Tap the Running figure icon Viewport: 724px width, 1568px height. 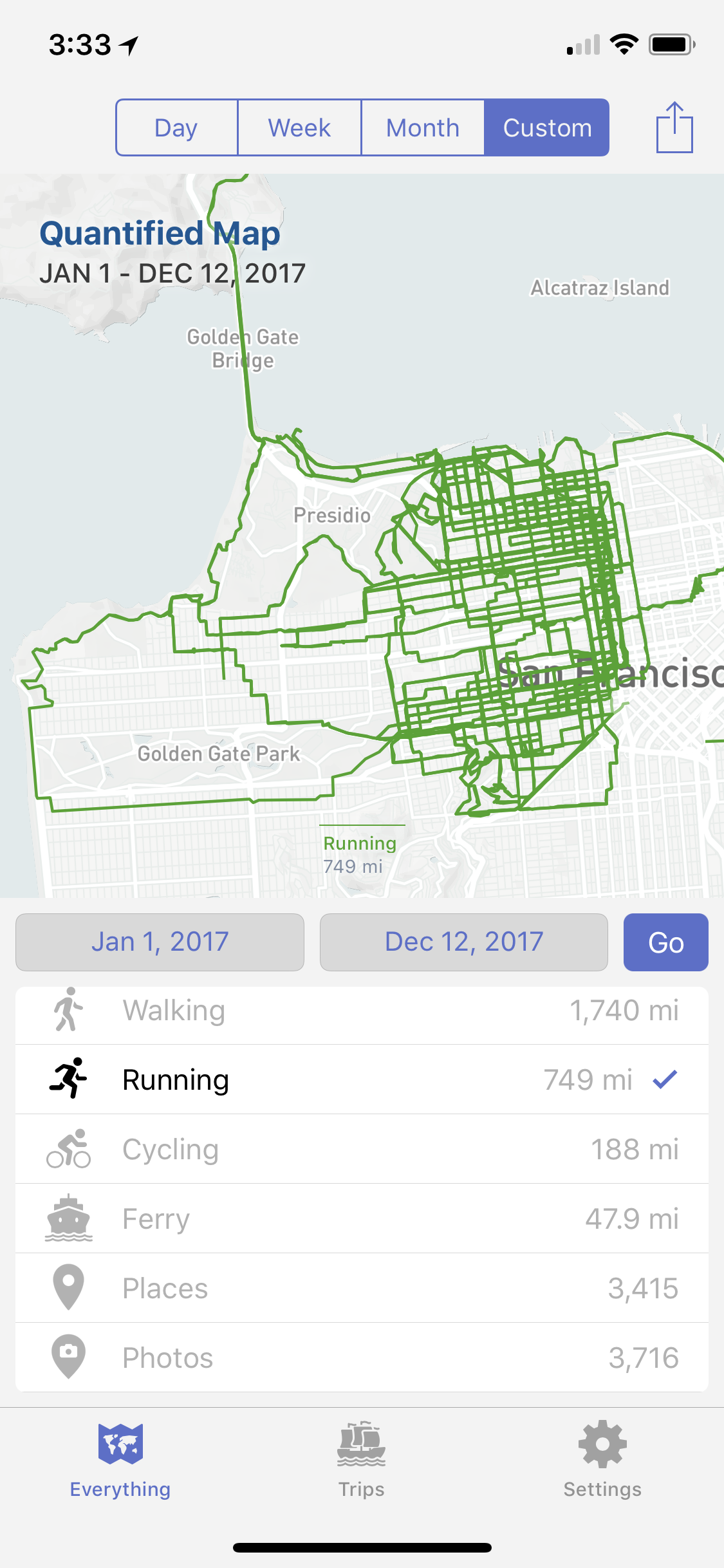(x=69, y=1079)
